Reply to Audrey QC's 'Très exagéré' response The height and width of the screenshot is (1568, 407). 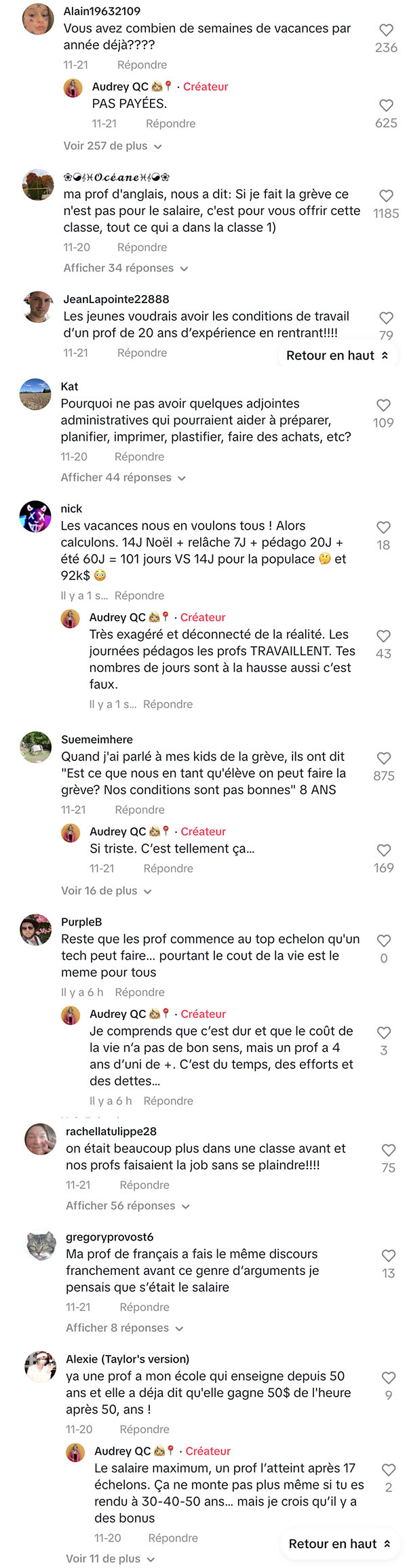(x=168, y=704)
